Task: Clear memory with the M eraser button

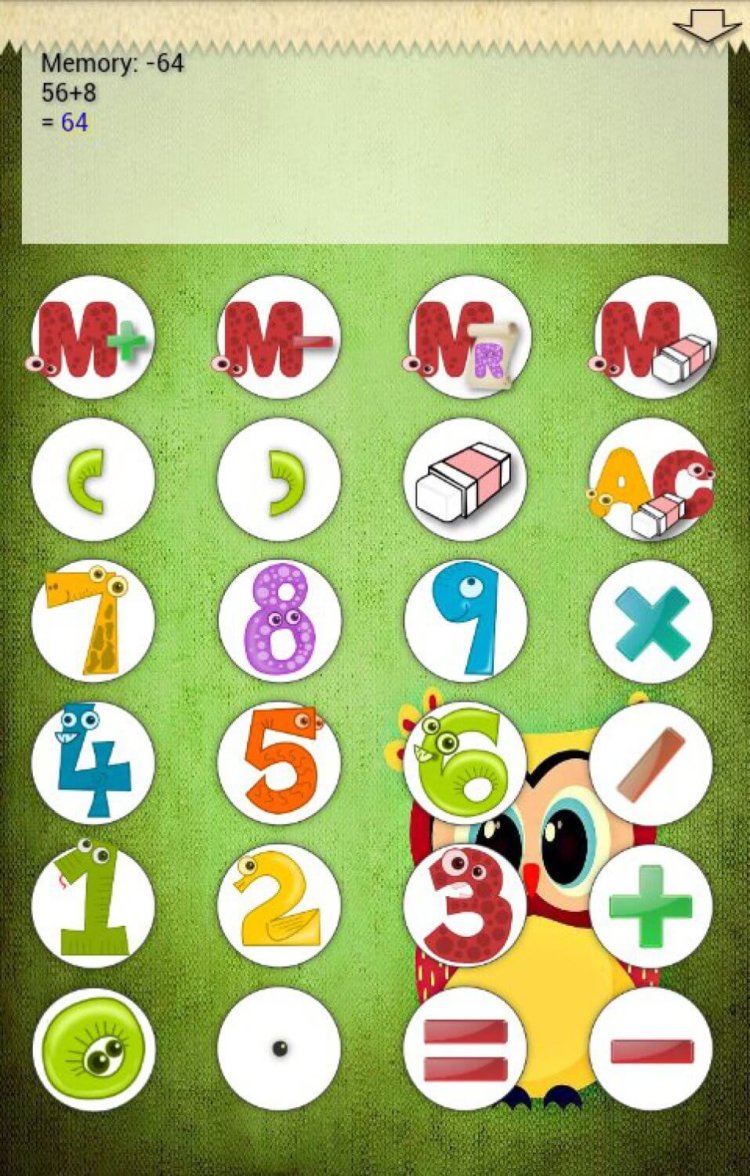Action: [x=651, y=337]
